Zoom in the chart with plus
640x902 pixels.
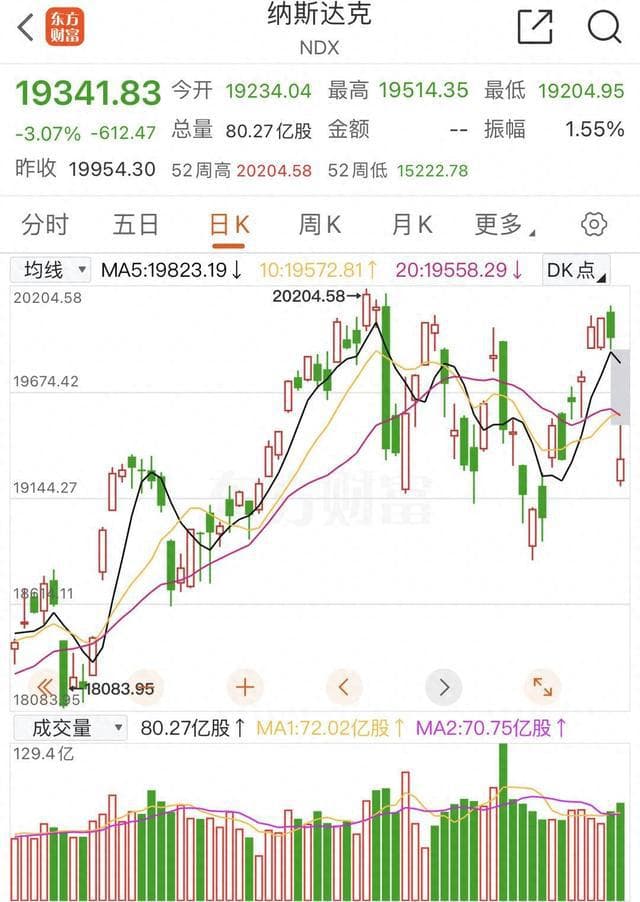(245, 686)
